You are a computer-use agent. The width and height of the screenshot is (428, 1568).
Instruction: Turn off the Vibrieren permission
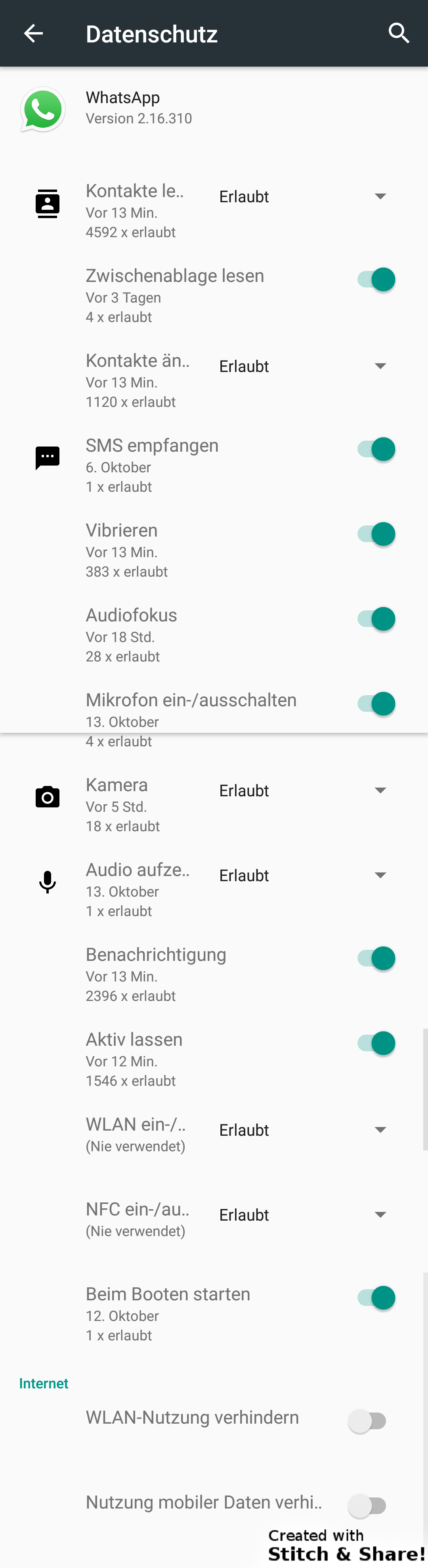point(376,535)
